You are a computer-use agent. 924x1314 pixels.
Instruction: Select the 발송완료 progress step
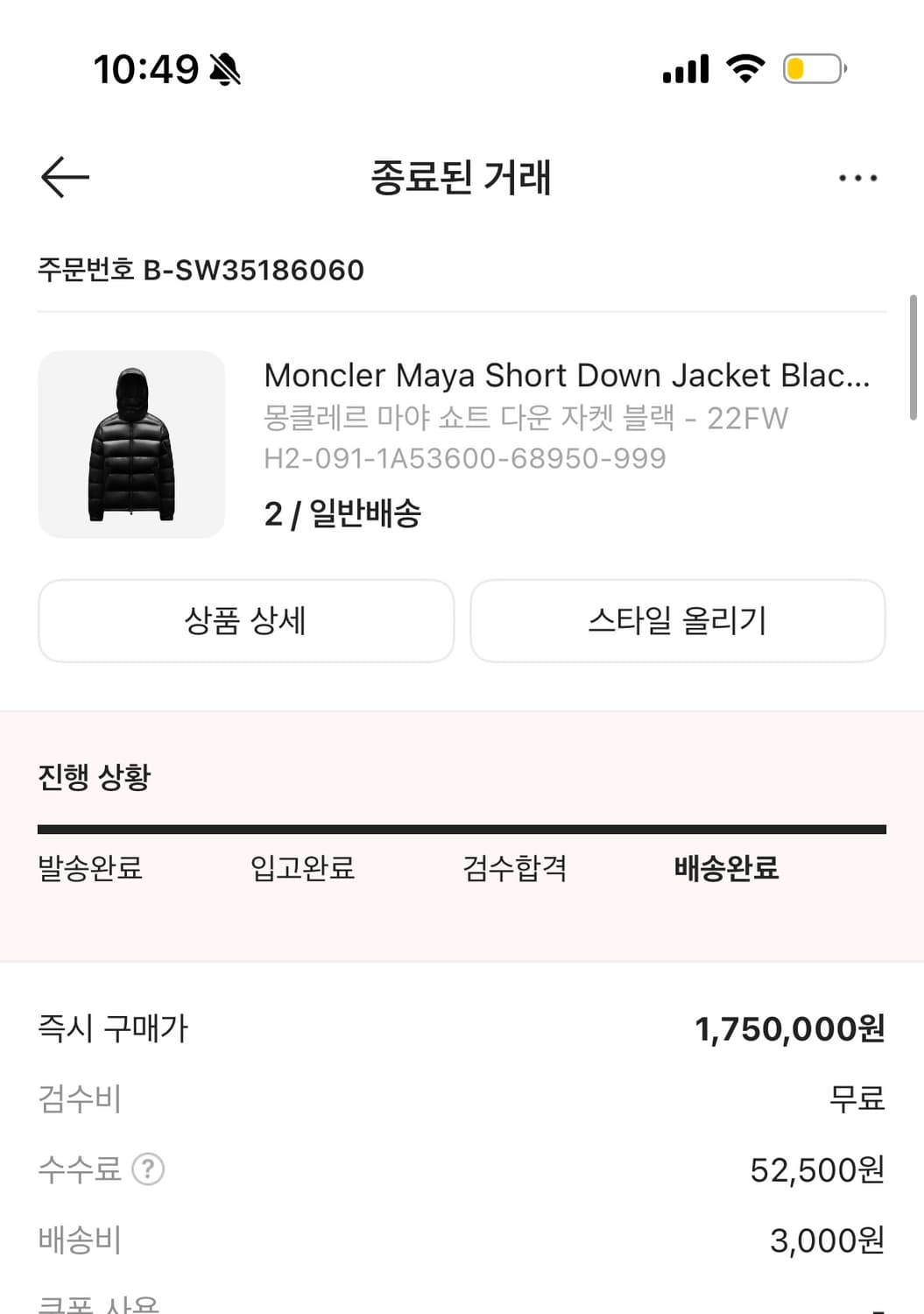point(90,868)
